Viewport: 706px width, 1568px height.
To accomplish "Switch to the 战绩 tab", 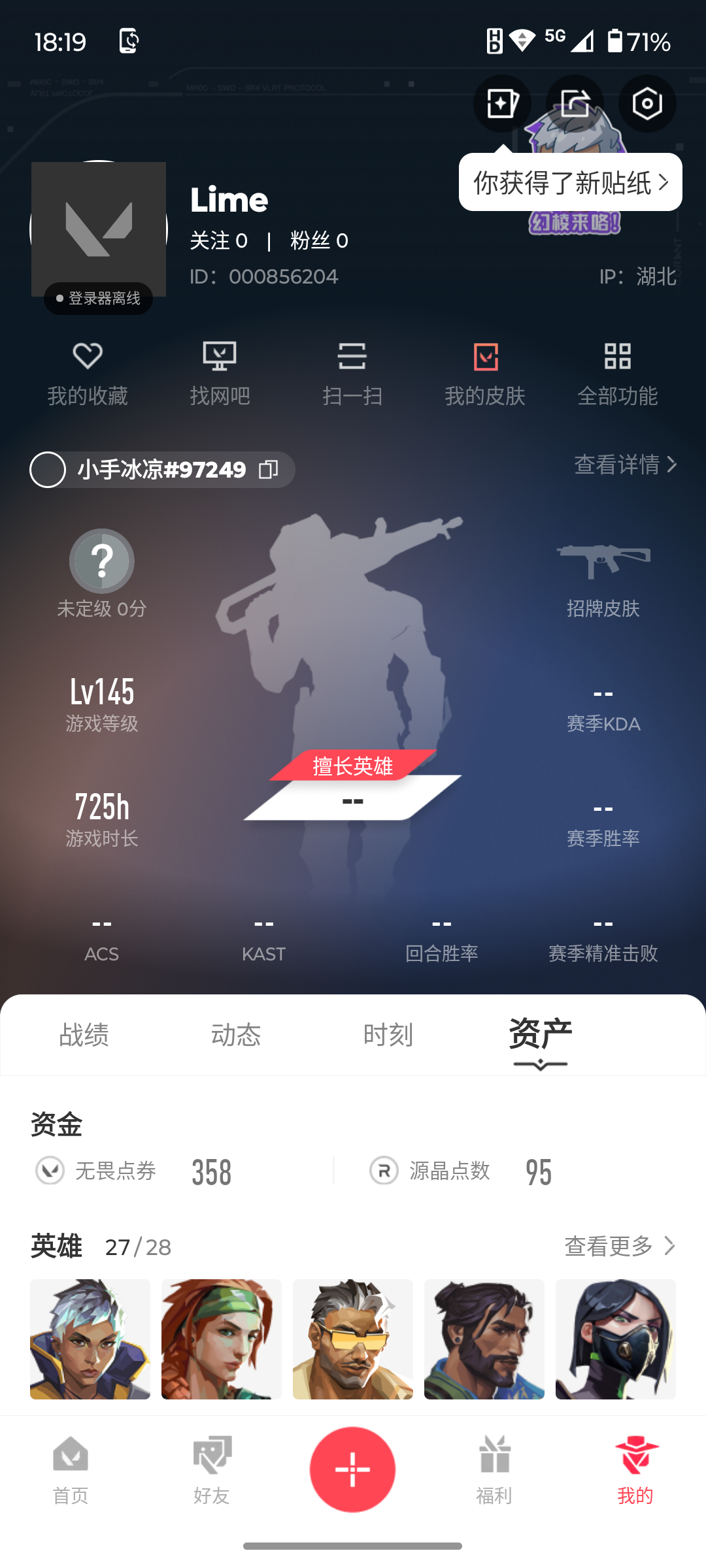I will pyautogui.click(x=84, y=1035).
